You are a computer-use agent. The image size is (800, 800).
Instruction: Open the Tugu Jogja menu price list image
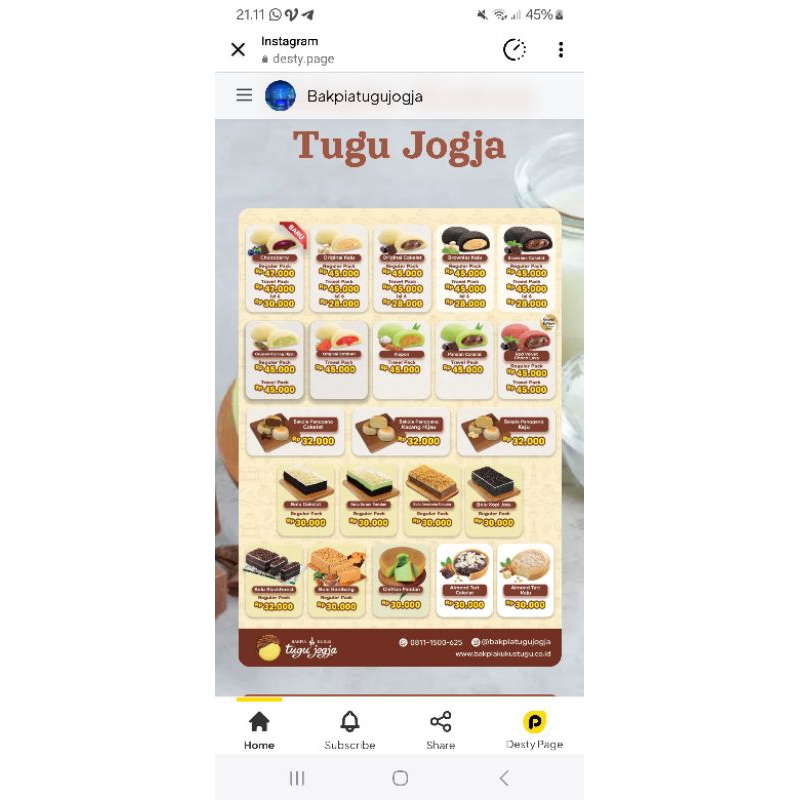(x=399, y=436)
